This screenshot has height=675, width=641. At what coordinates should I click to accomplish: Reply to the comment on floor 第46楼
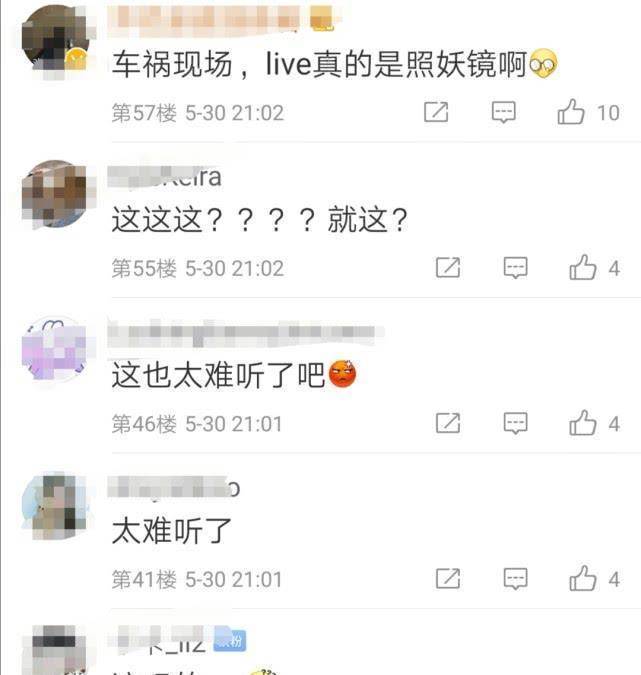pos(515,424)
